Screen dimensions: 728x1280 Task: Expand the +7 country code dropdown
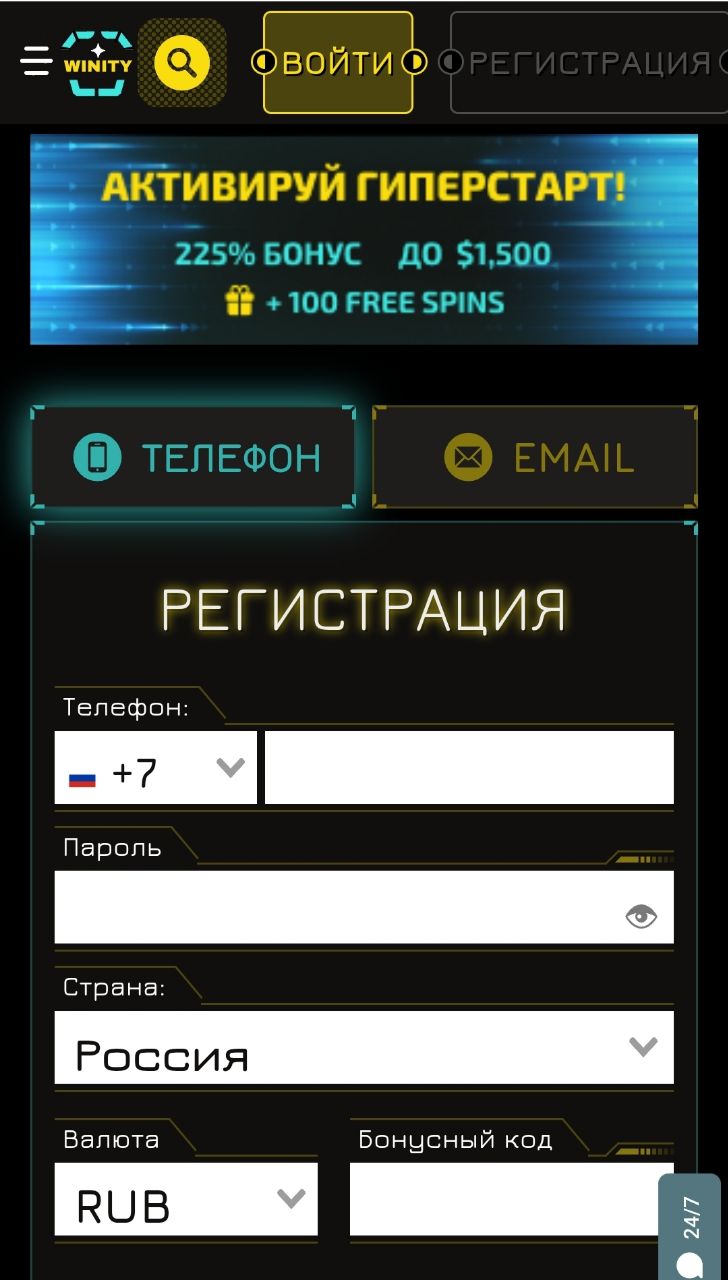pos(156,768)
